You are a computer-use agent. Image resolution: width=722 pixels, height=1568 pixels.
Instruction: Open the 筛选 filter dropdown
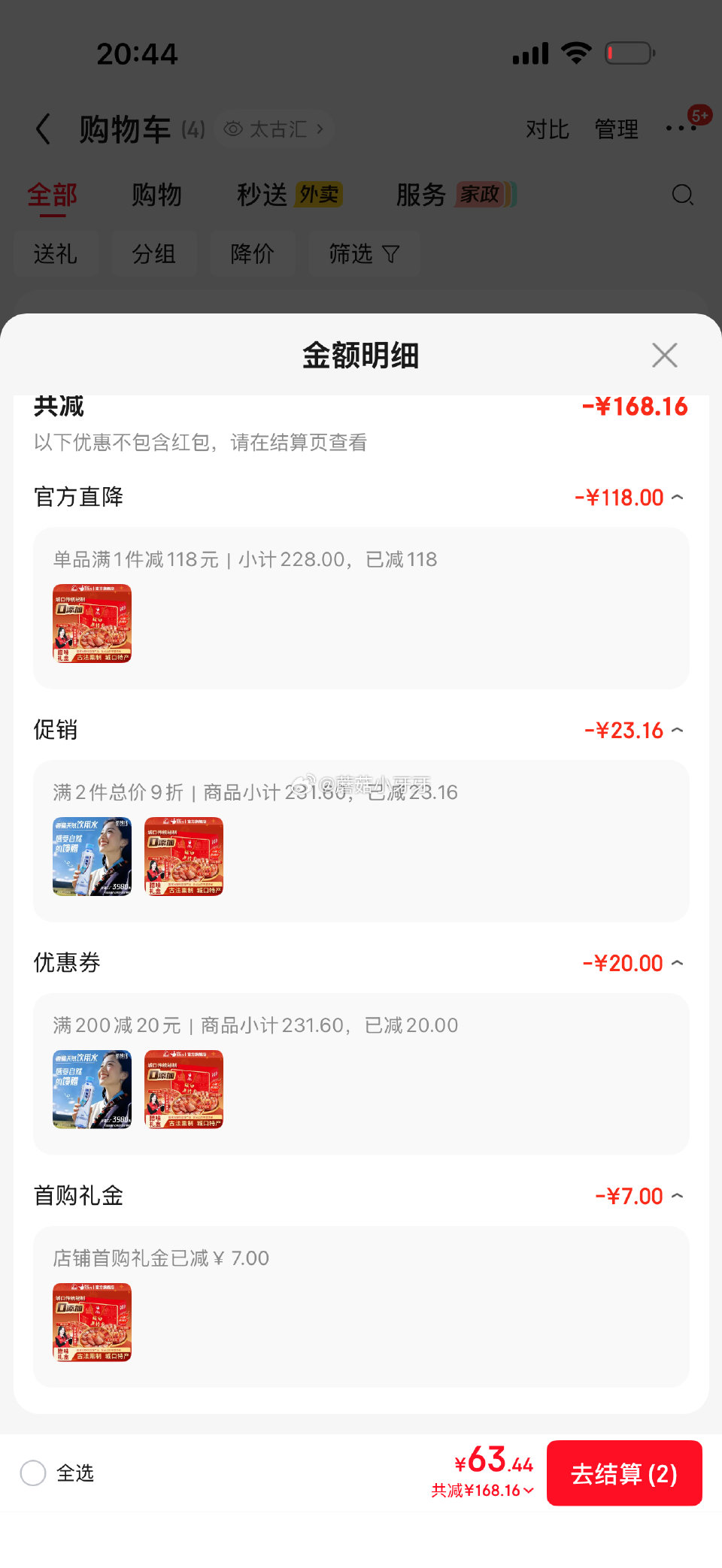coord(364,253)
